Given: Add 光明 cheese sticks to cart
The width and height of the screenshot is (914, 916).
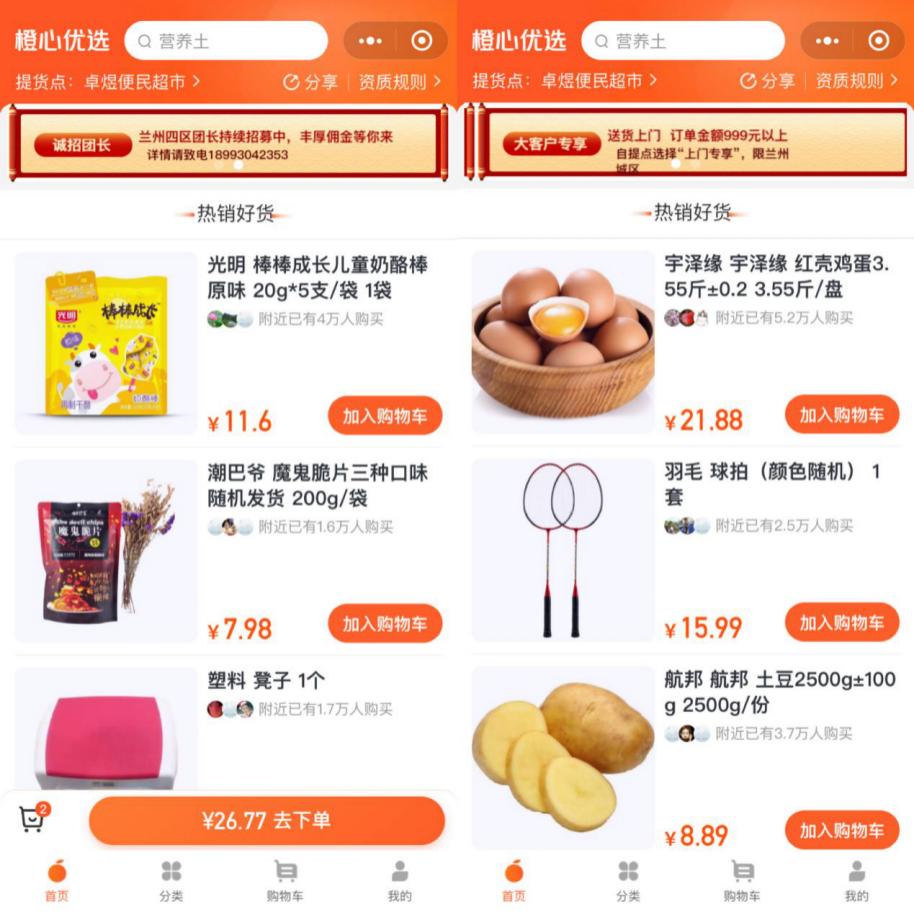Looking at the screenshot, I should tap(385, 416).
